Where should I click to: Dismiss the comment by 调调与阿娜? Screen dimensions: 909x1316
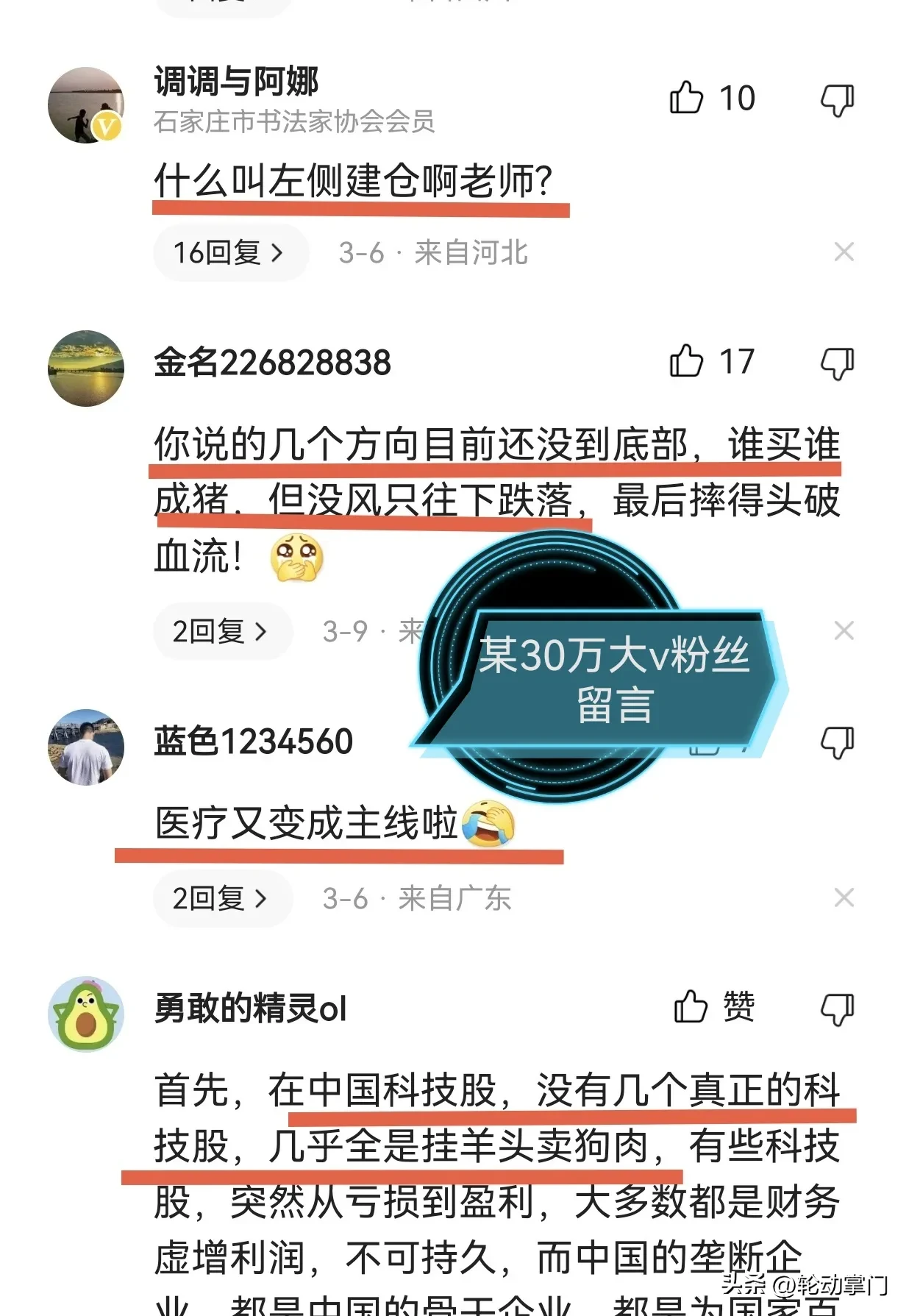pos(844,252)
